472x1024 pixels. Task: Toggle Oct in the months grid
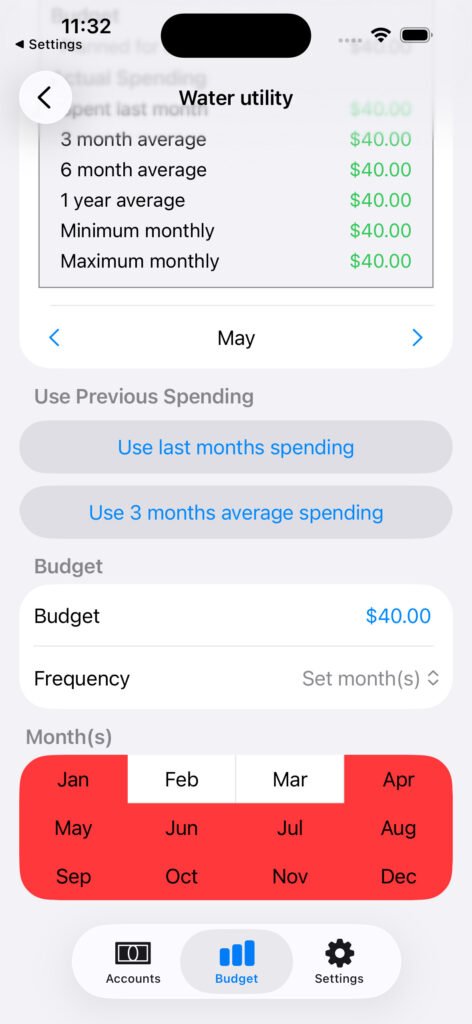tap(181, 876)
